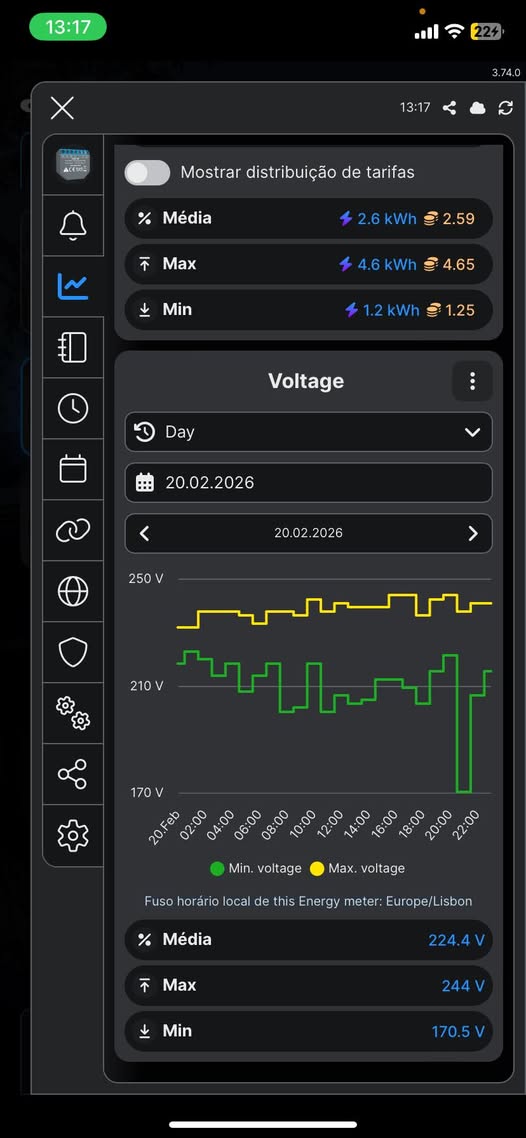
Task: Open the device thumbnail tab in the sidebar
Action: click(x=73, y=165)
